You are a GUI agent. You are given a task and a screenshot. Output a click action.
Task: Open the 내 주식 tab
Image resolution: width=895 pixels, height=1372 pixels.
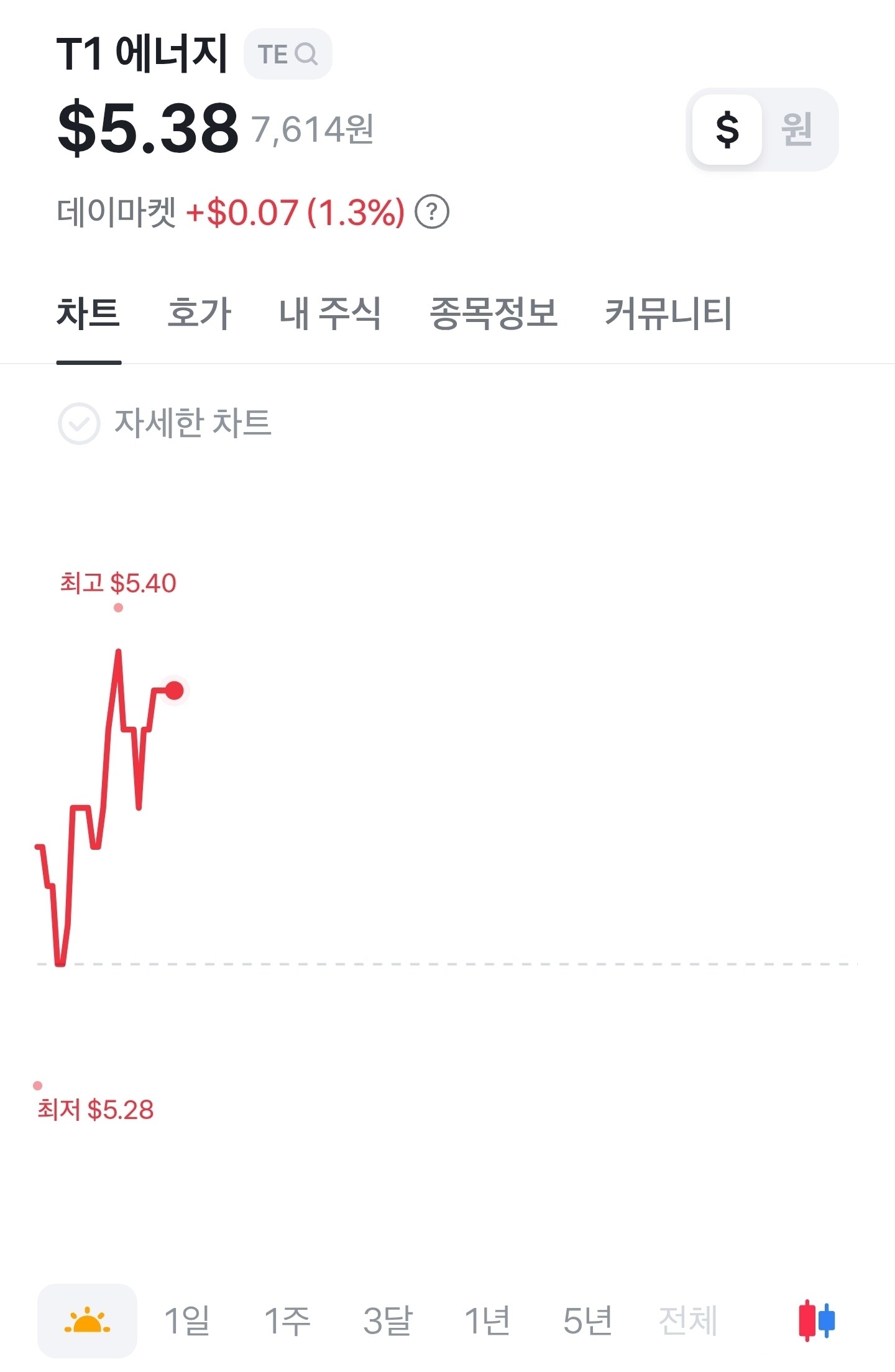329,313
